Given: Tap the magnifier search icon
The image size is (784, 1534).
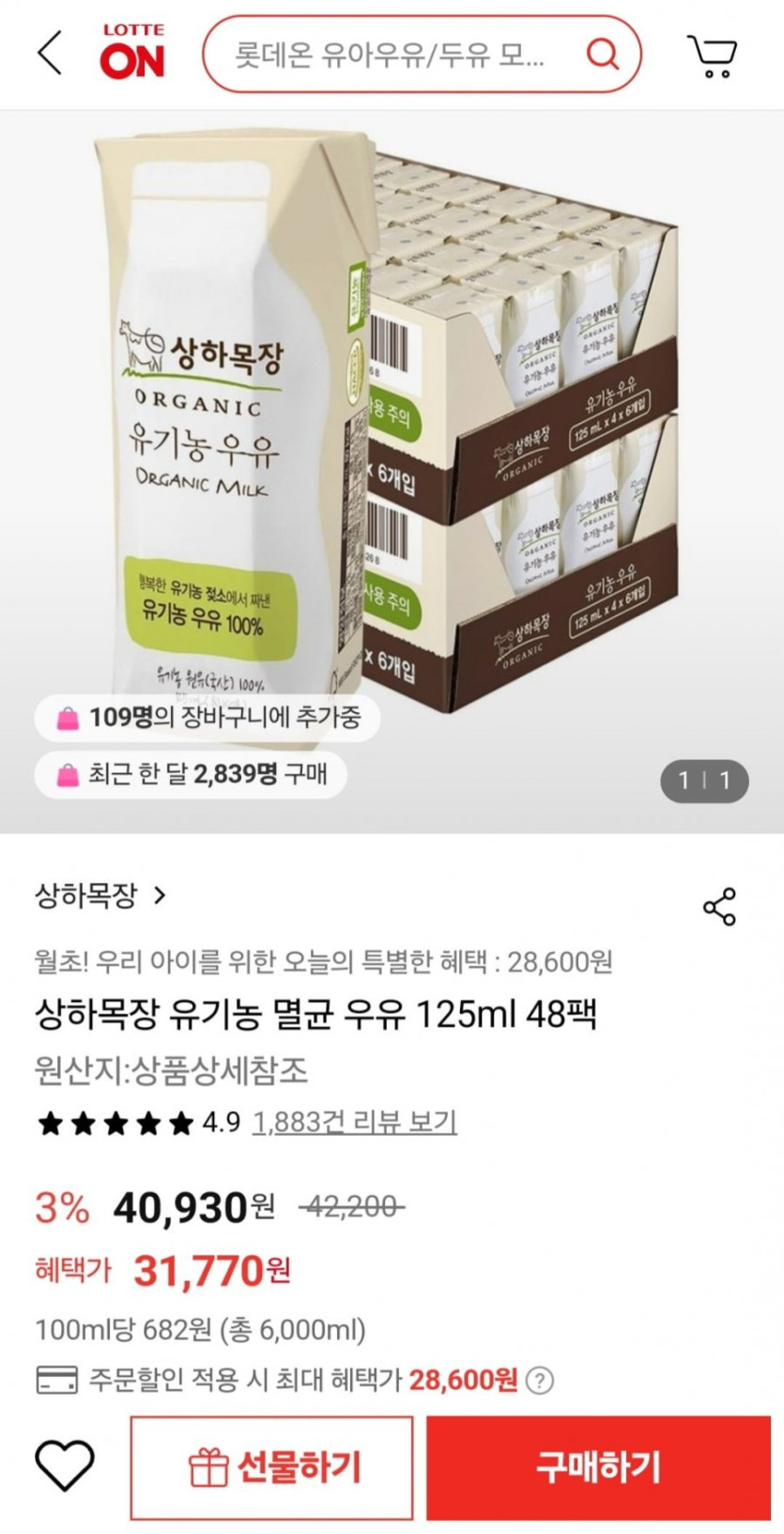Looking at the screenshot, I should pos(603,54).
